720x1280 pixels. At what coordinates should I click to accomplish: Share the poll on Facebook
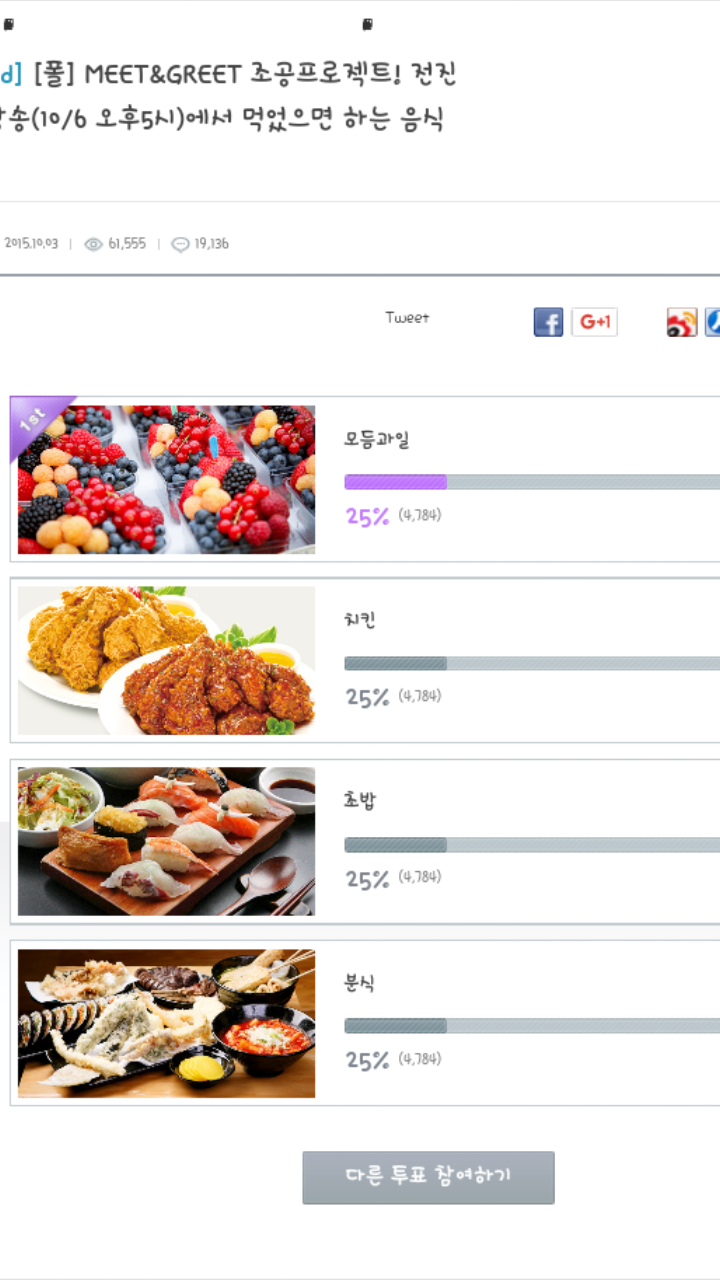point(548,322)
